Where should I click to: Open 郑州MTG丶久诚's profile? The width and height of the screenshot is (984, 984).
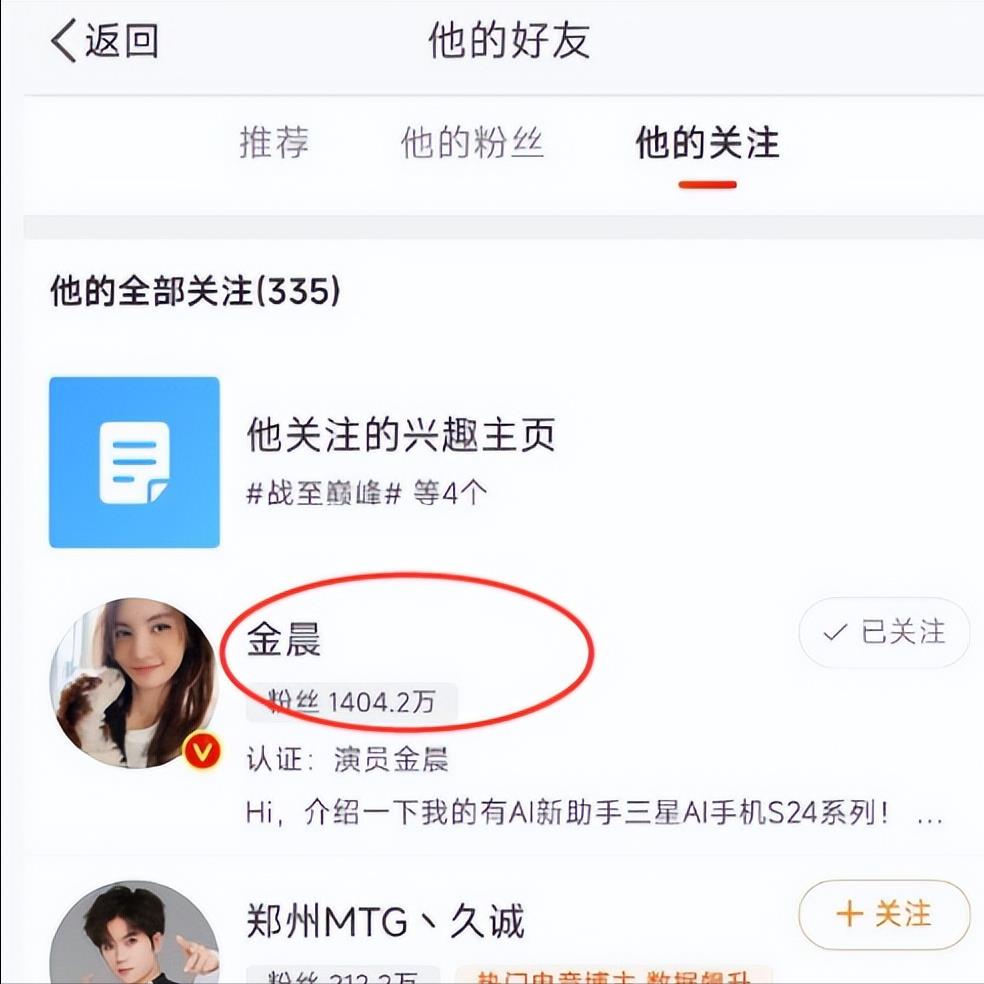385,921
